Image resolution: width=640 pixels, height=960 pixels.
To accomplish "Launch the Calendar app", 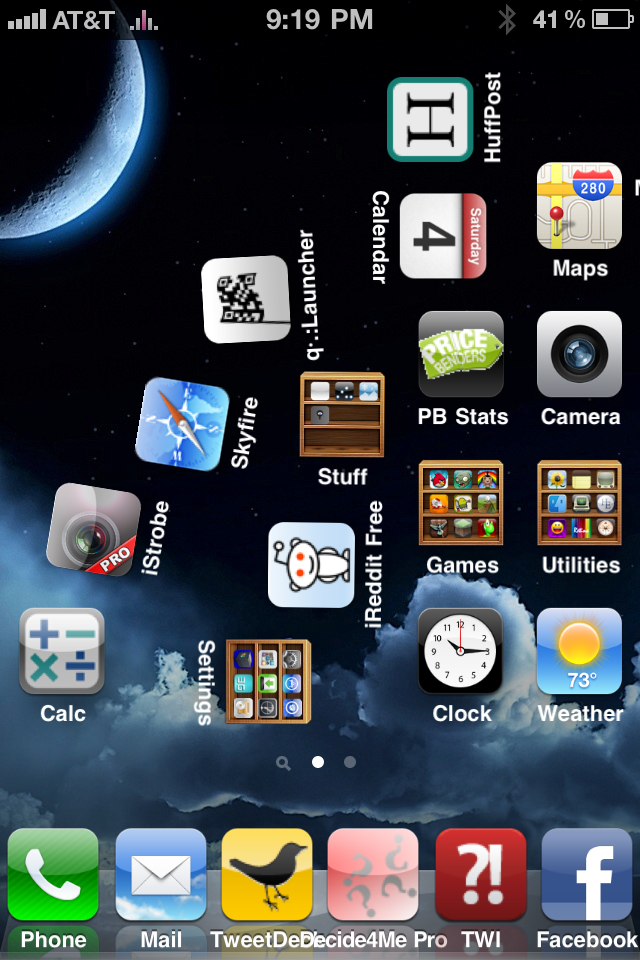I will pos(443,236).
